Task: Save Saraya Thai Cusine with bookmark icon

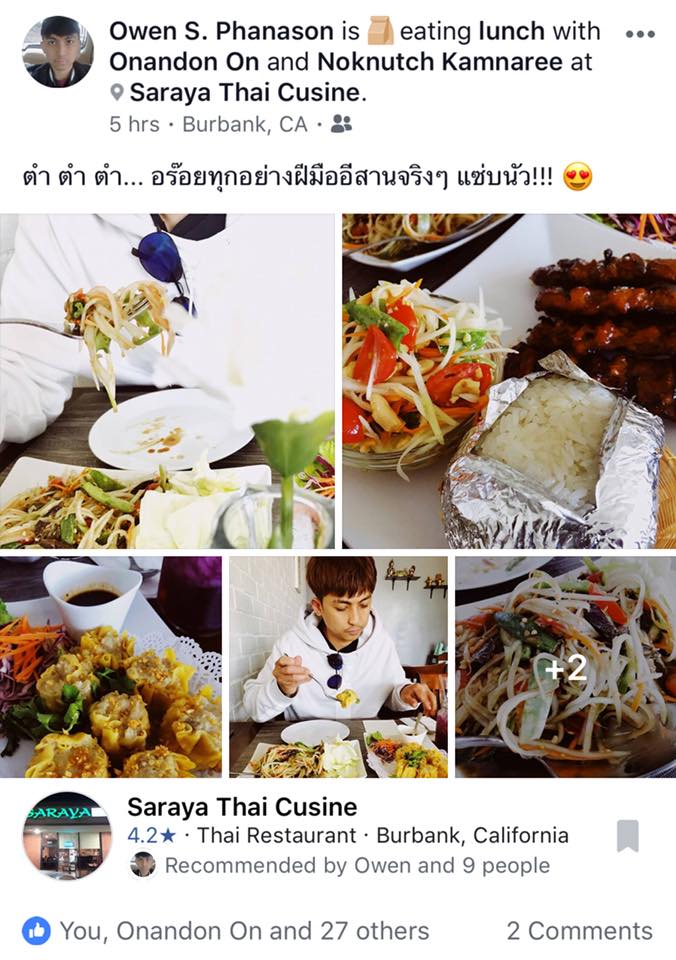Action: (x=627, y=835)
